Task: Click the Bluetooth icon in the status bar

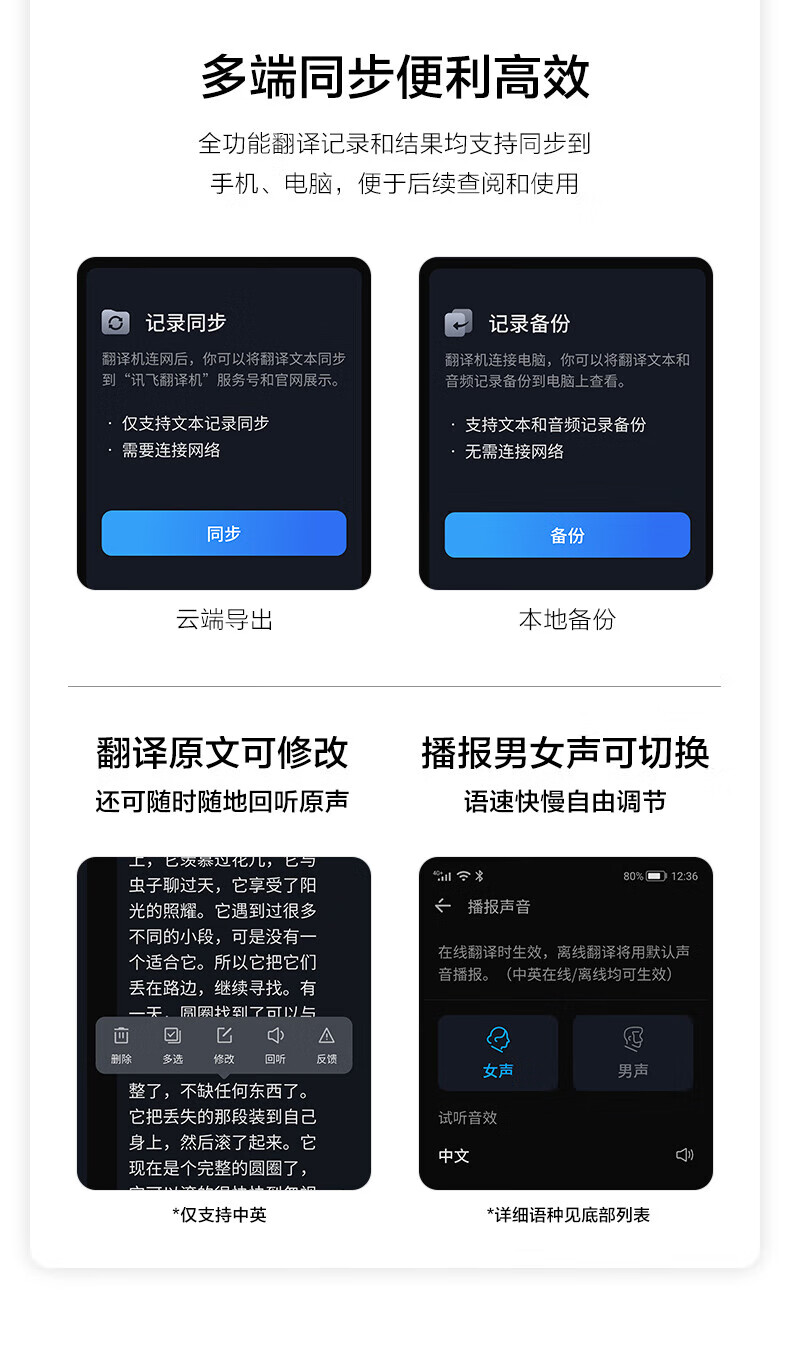Action: point(480,876)
